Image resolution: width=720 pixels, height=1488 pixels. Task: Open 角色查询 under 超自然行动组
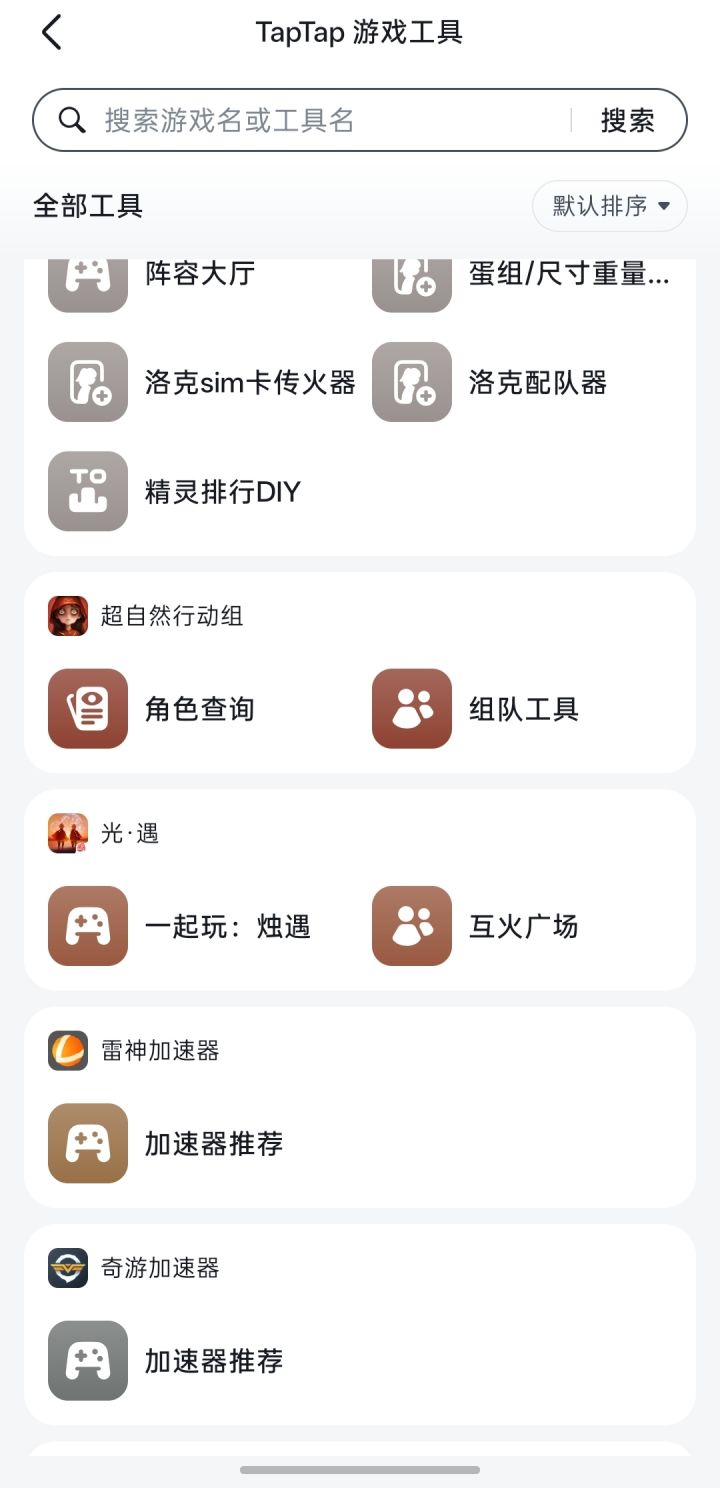click(x=152, y=709)
